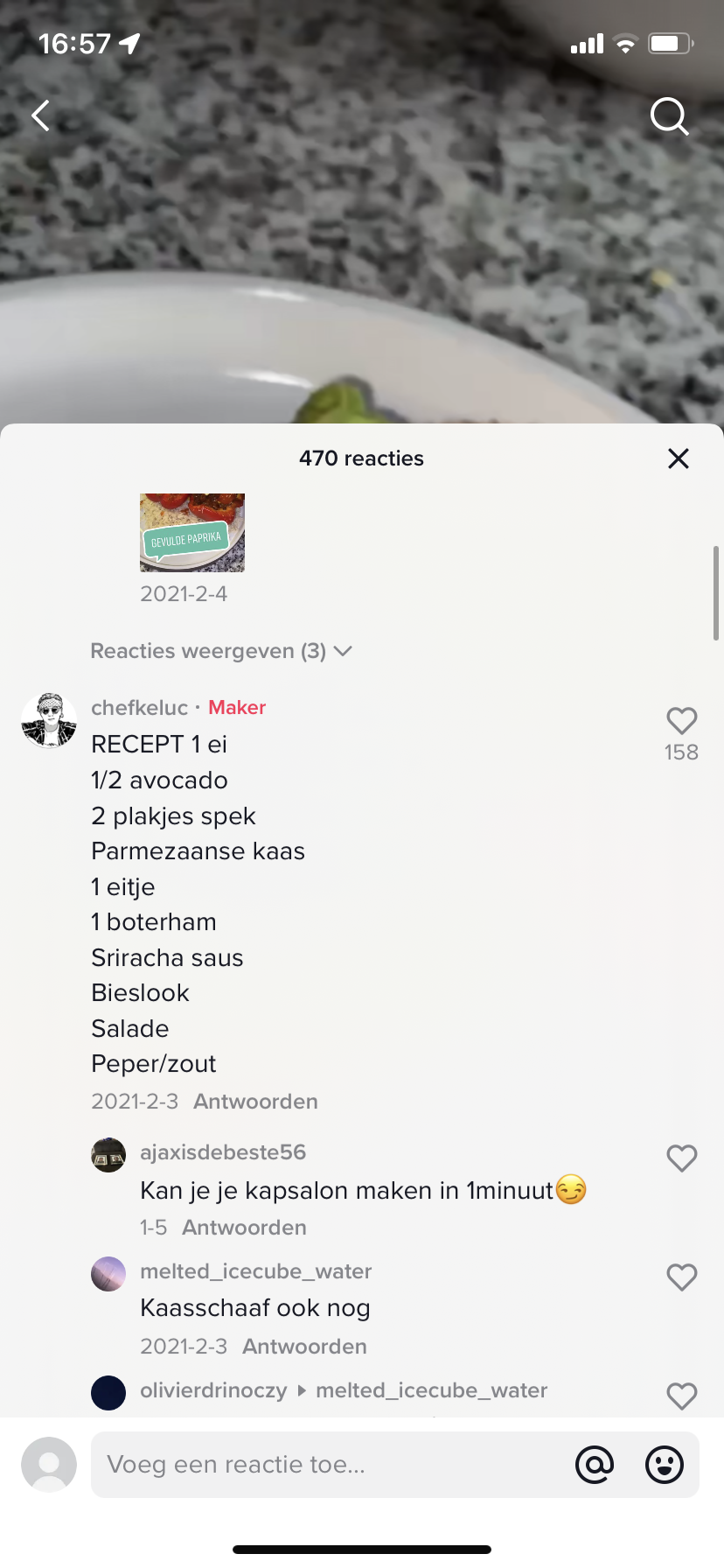The image size is (724, 1568).
Task: Open the Gevulde Paprika video thumbnail
Action: pos(192,533)
